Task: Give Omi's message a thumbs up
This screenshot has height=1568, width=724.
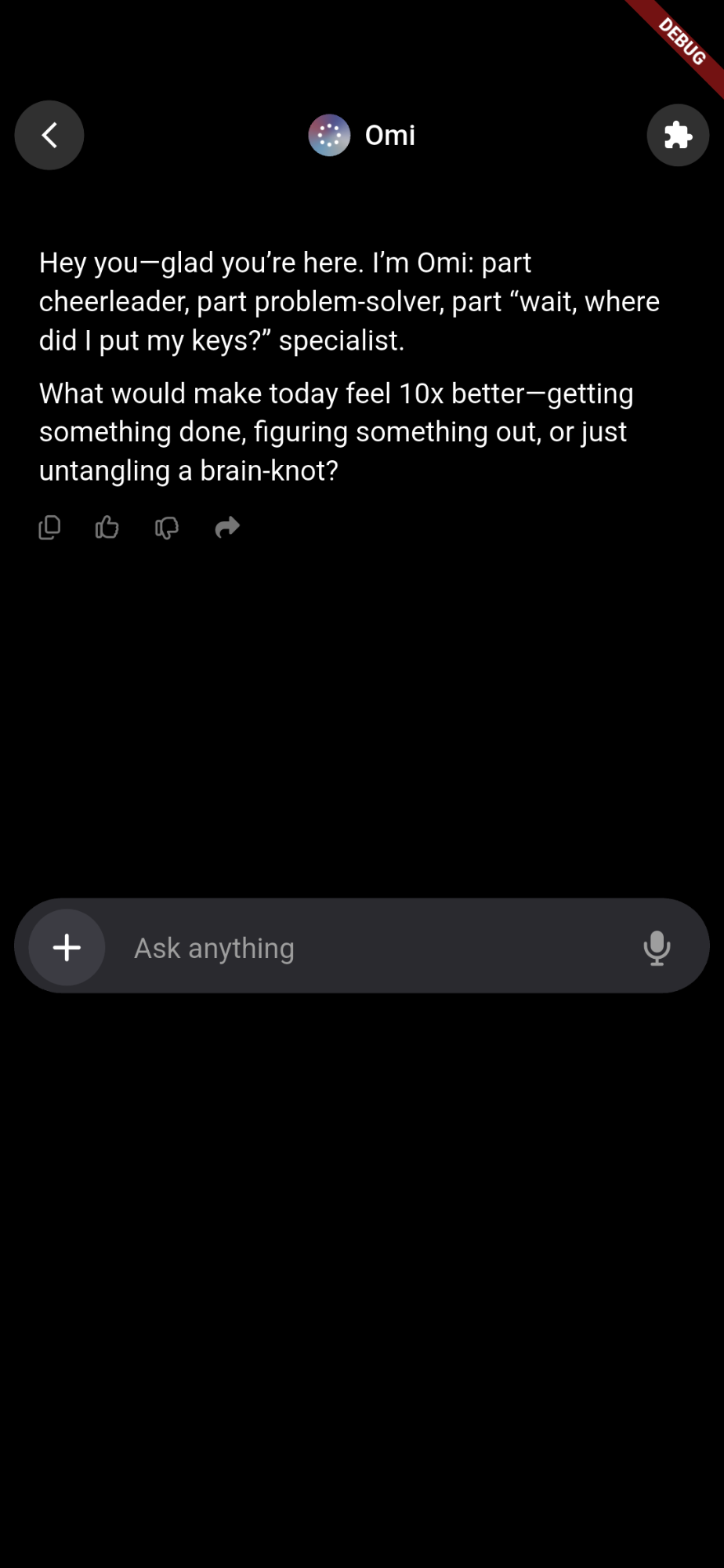Action: [x=107, y=528]
